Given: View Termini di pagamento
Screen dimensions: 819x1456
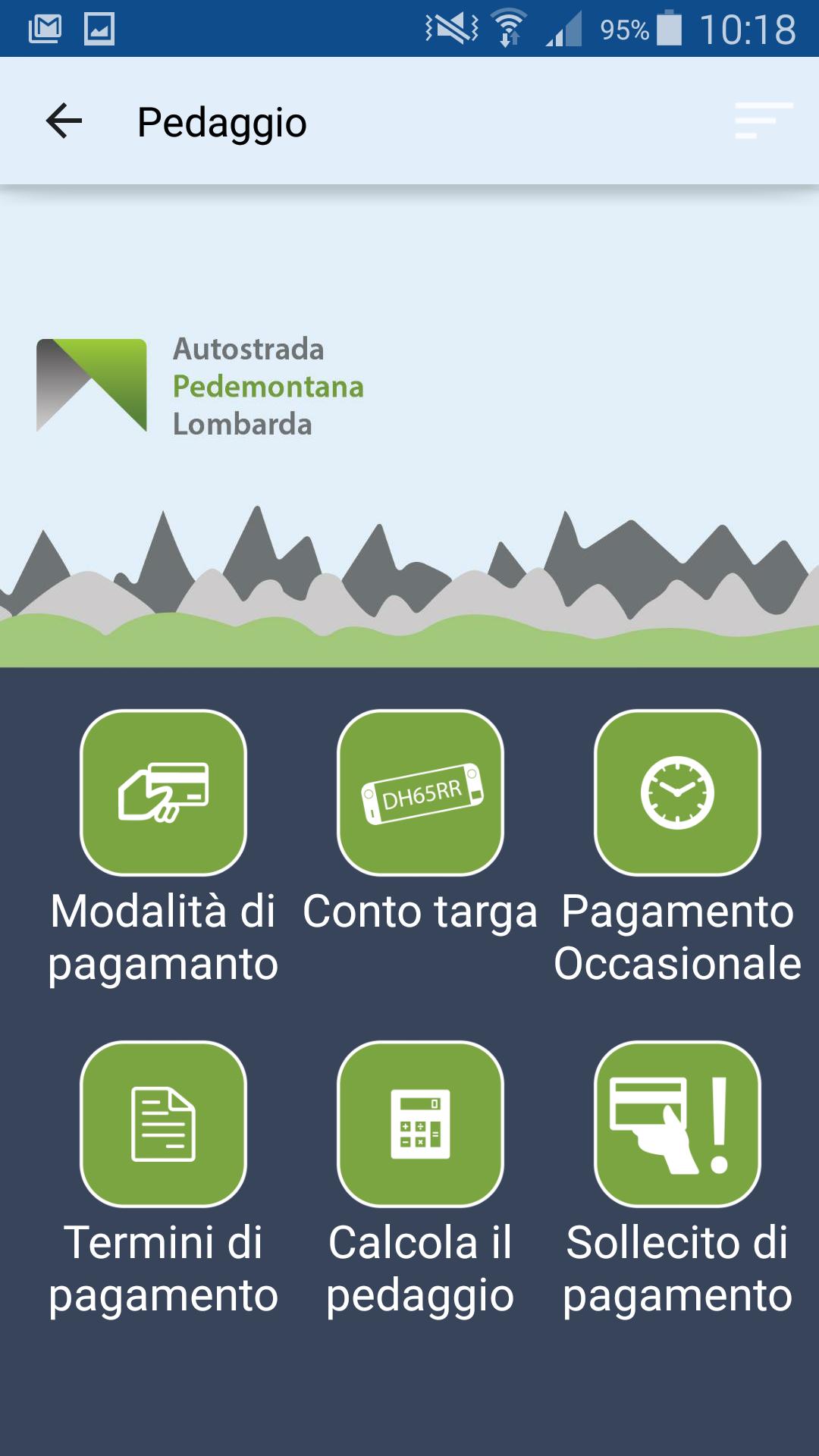Looking at the screenshot, I should [163, 1124].
